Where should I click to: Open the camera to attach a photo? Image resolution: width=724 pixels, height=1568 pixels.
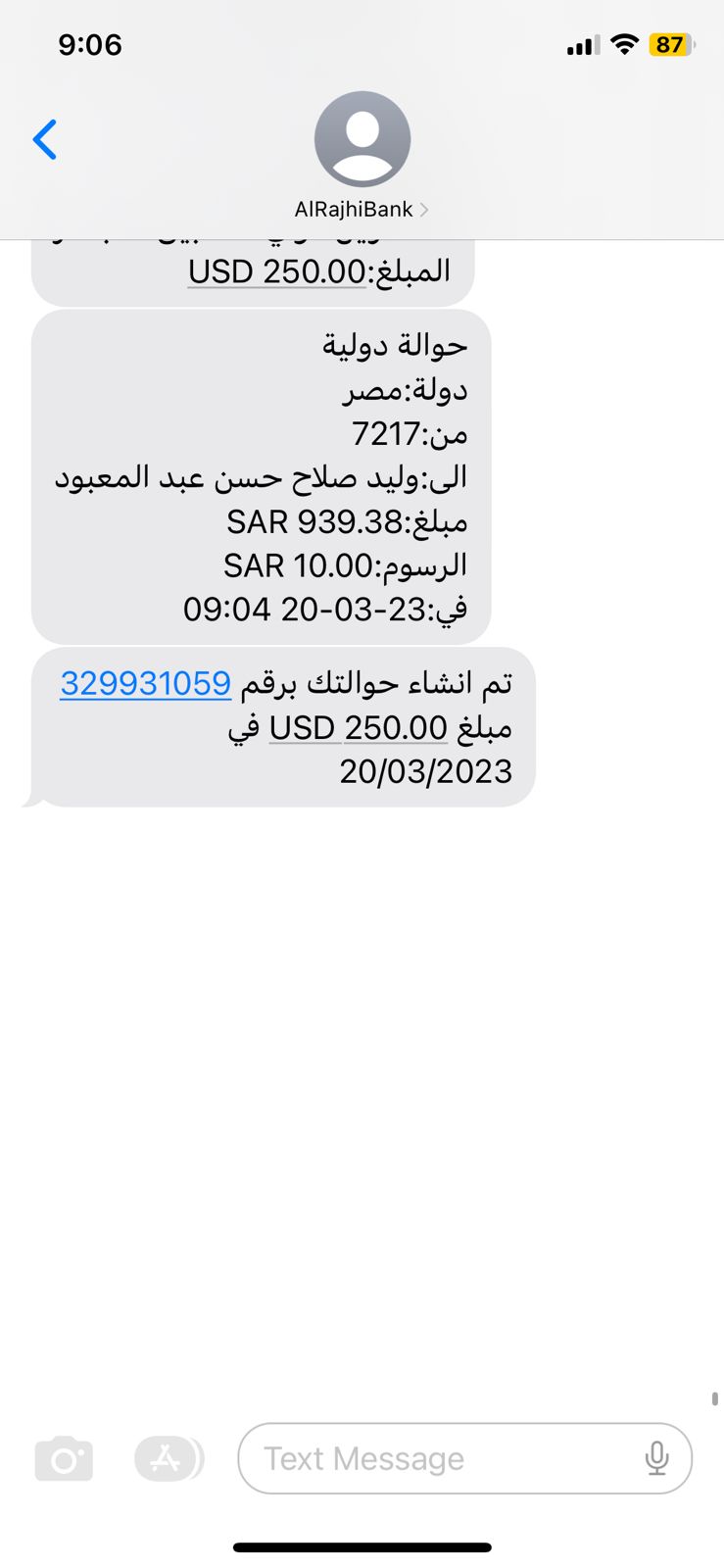(x=64, y=1458)
